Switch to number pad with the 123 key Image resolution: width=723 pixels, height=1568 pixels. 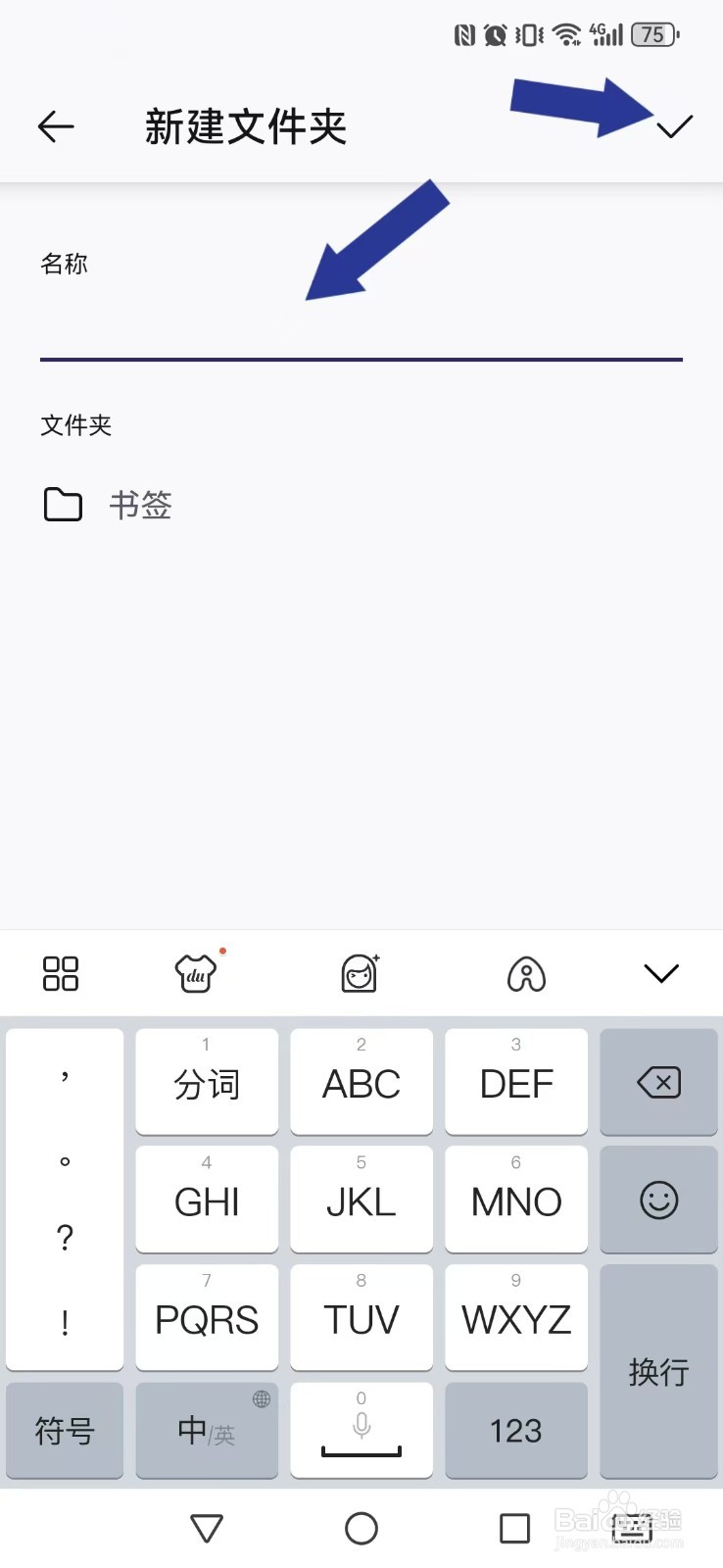pyautogui.click(x=515, y=1431)
